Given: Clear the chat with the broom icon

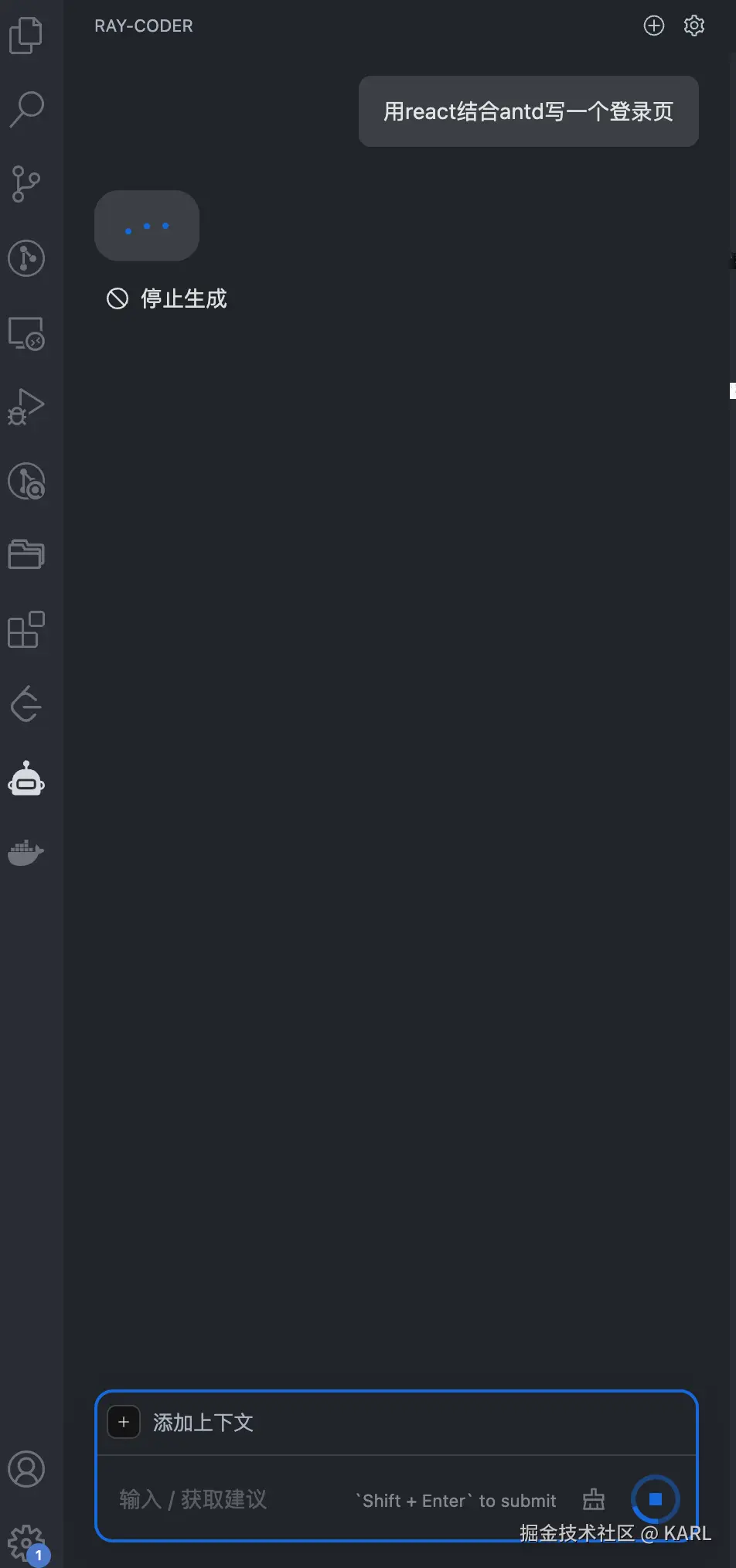Looking at the screenshot, I should pyautogui.click(x=594, y=1500).
